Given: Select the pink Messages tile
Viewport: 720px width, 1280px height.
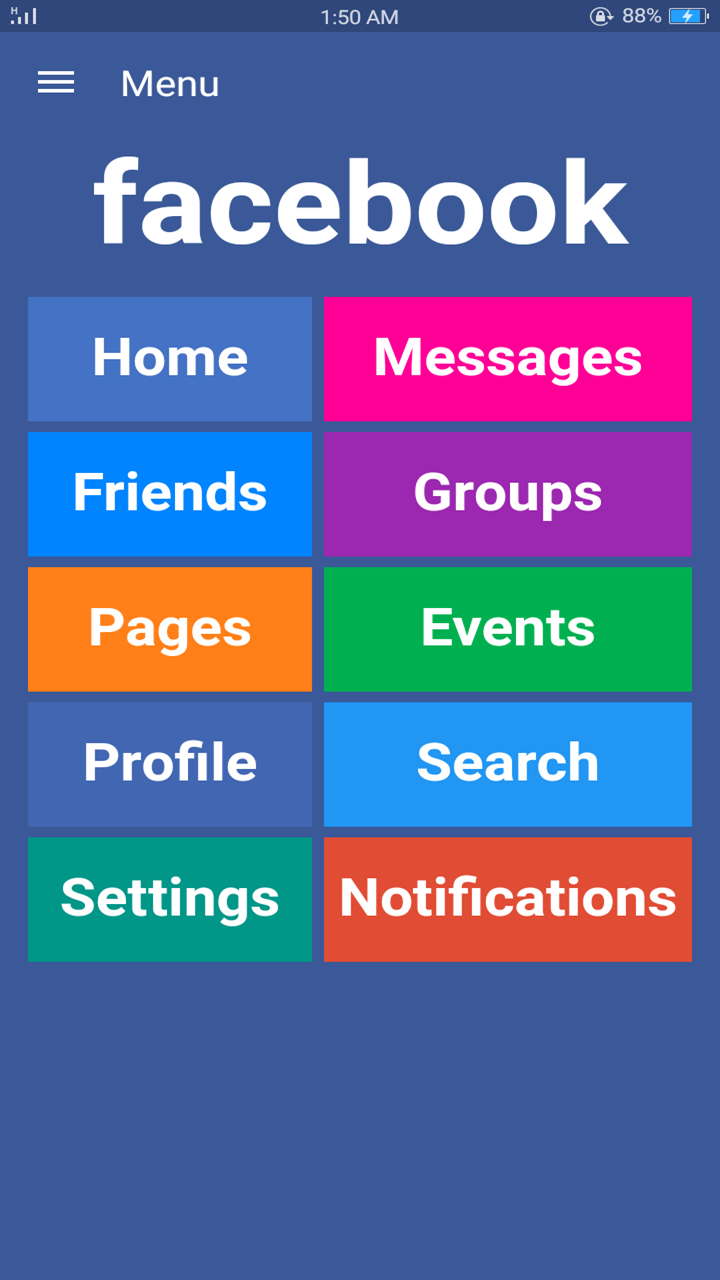Looking at the screenshot, I should coord(507,359).
